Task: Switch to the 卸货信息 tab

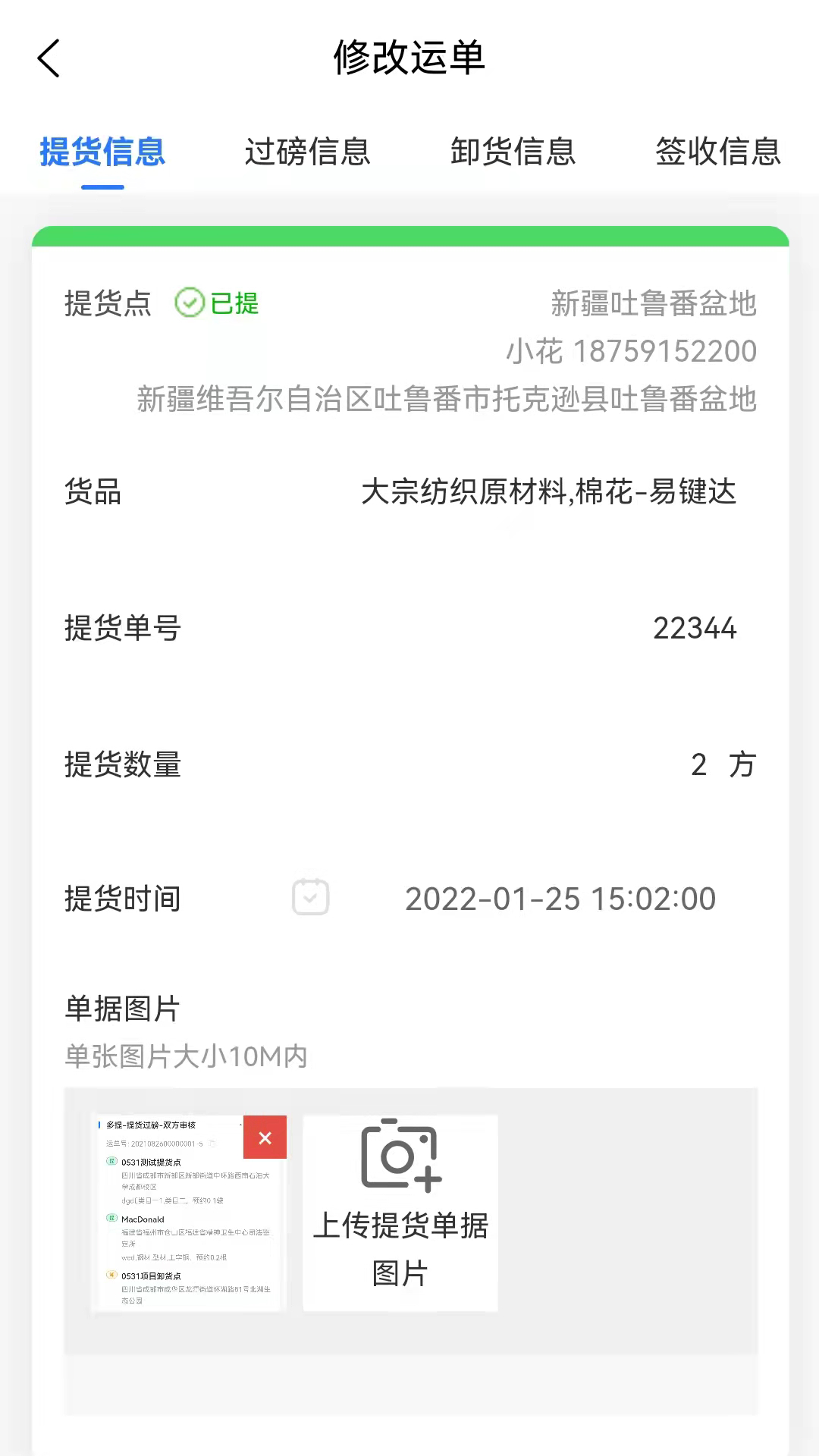Action: 513,152
